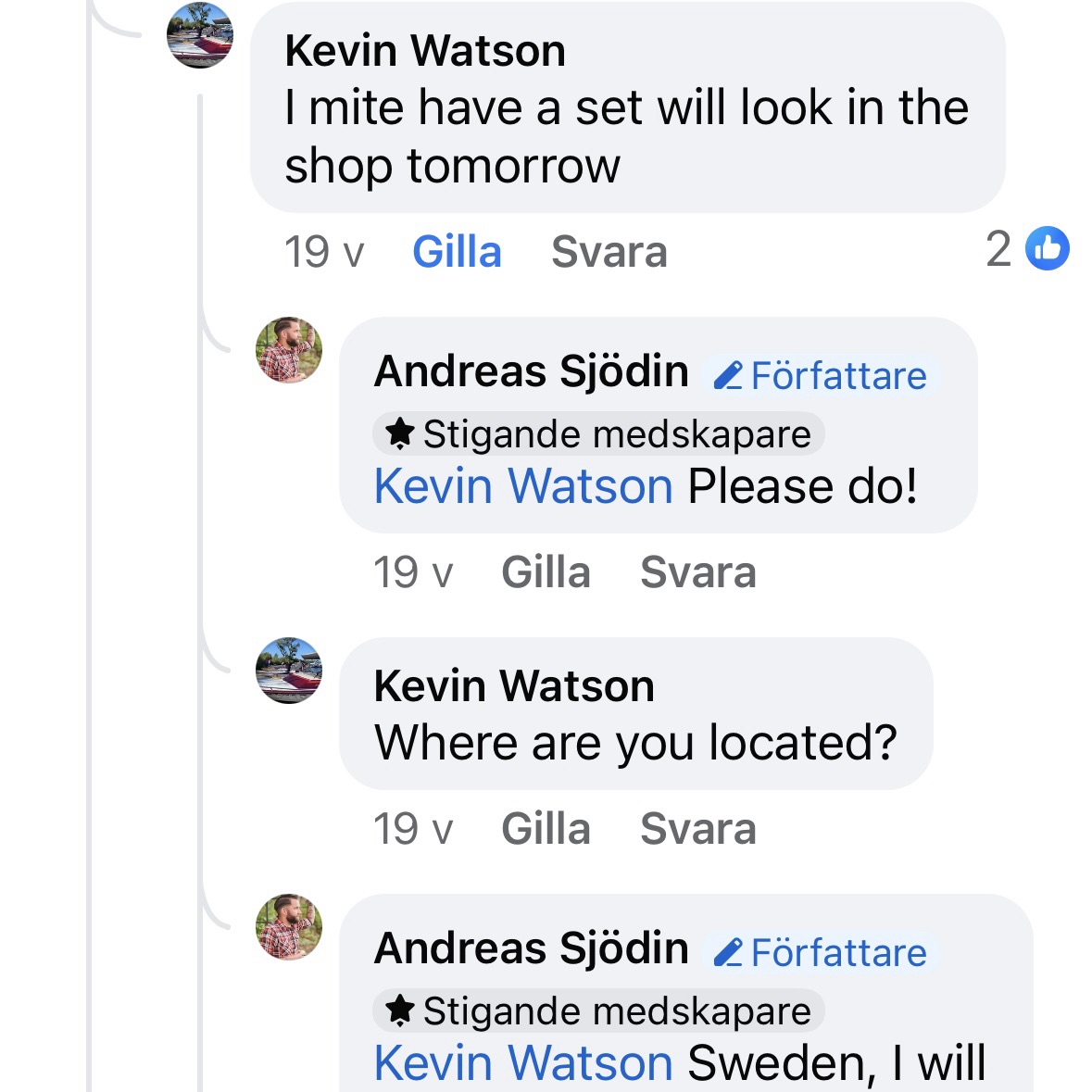Open Andreas Sjödin's name above 'Please do!' reply
Screen dimensions: 1092x1092
click(532, 372)
